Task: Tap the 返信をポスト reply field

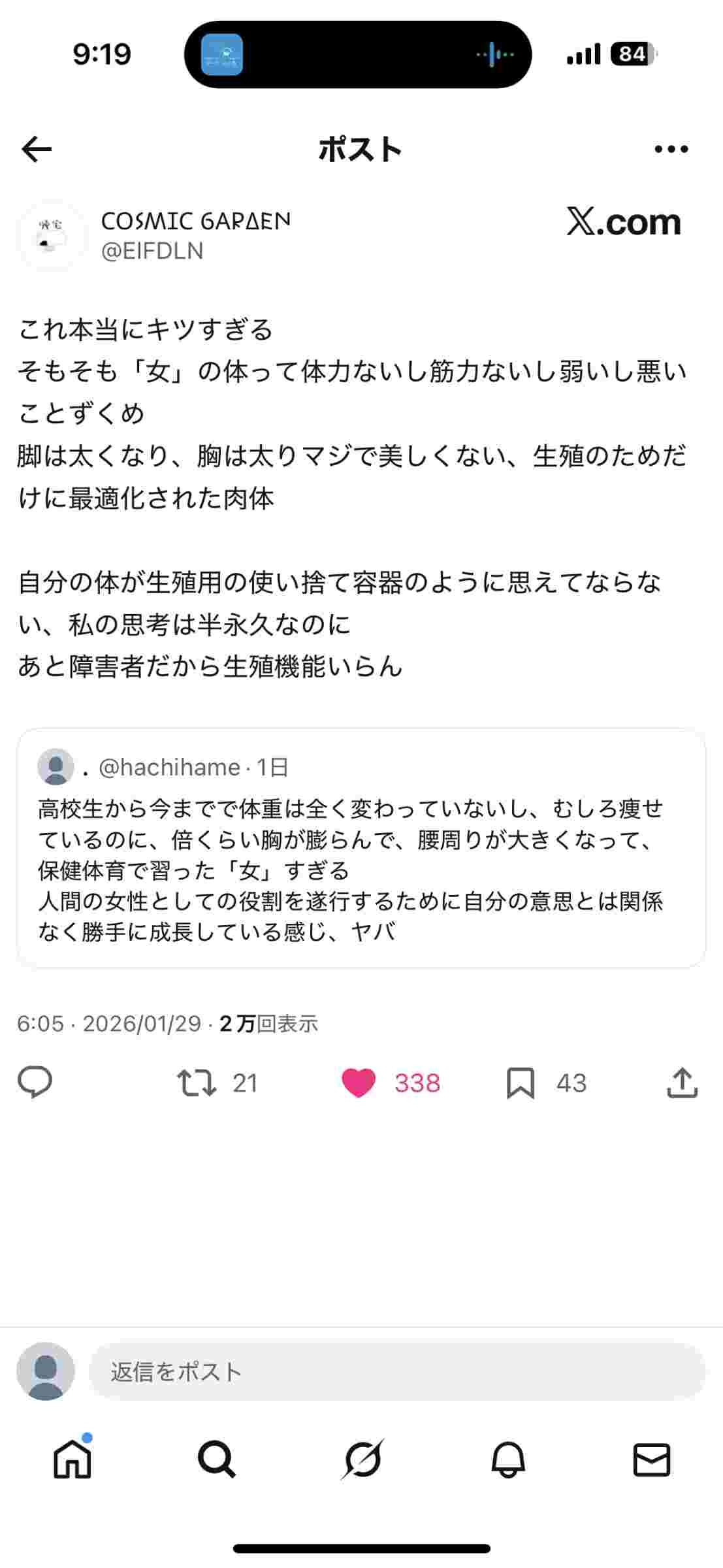Action: pyautogui.click(x=396, y=1371)
